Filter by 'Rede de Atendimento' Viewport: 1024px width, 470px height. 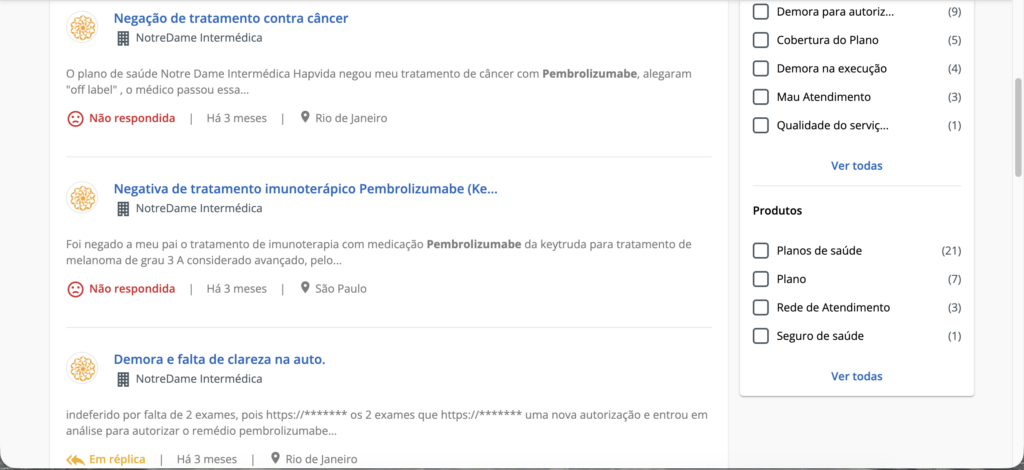(x=761, y=308)
